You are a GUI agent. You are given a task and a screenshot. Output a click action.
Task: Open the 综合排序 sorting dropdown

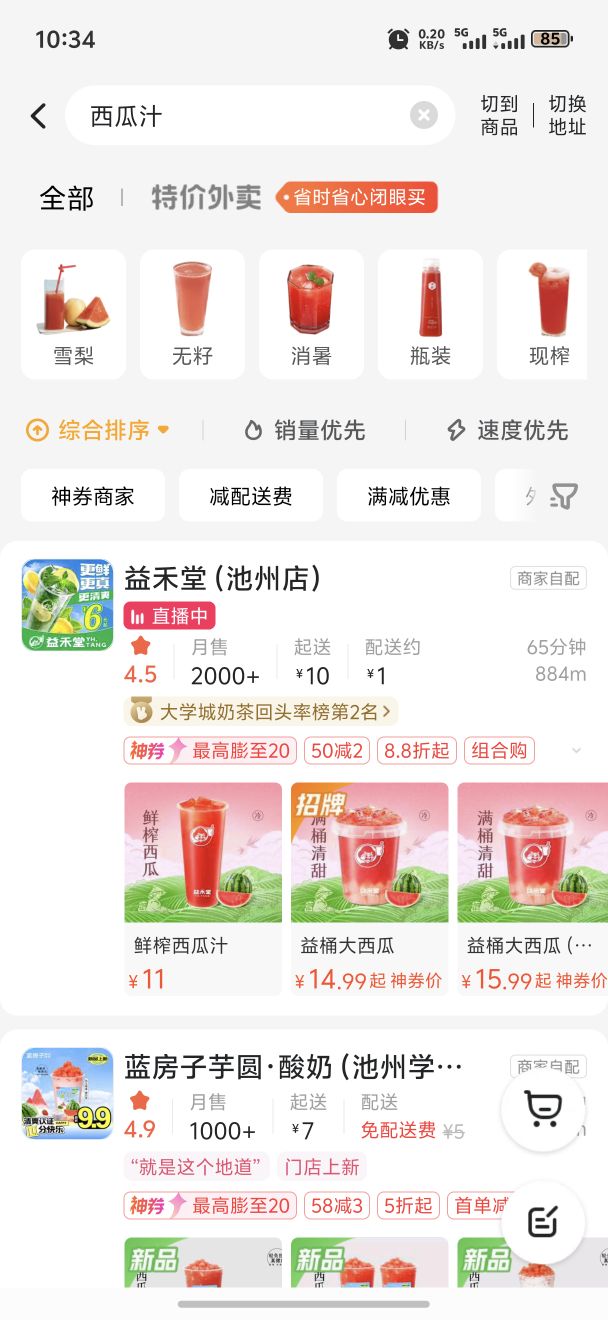pyautogui.click(x=98, y=431)
